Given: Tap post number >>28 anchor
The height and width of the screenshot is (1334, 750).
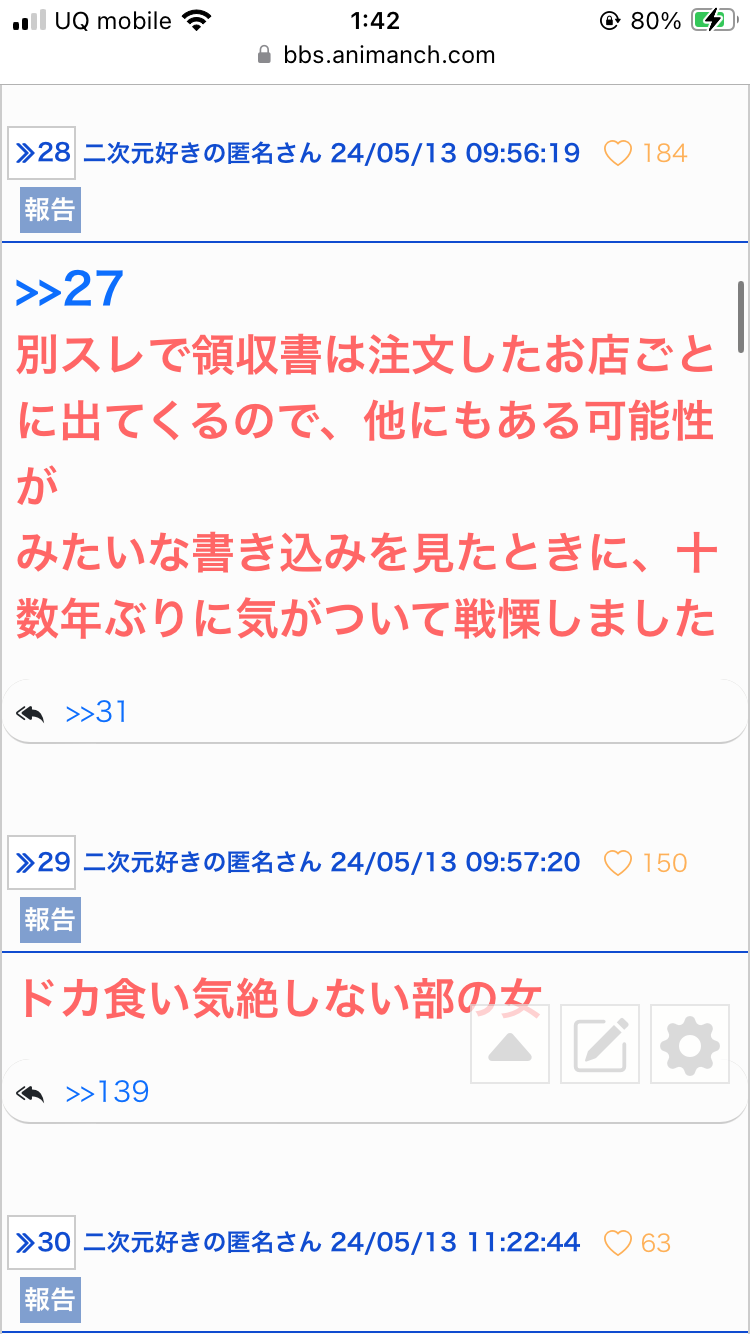Looking at the screenshot, I should [42, 153].
